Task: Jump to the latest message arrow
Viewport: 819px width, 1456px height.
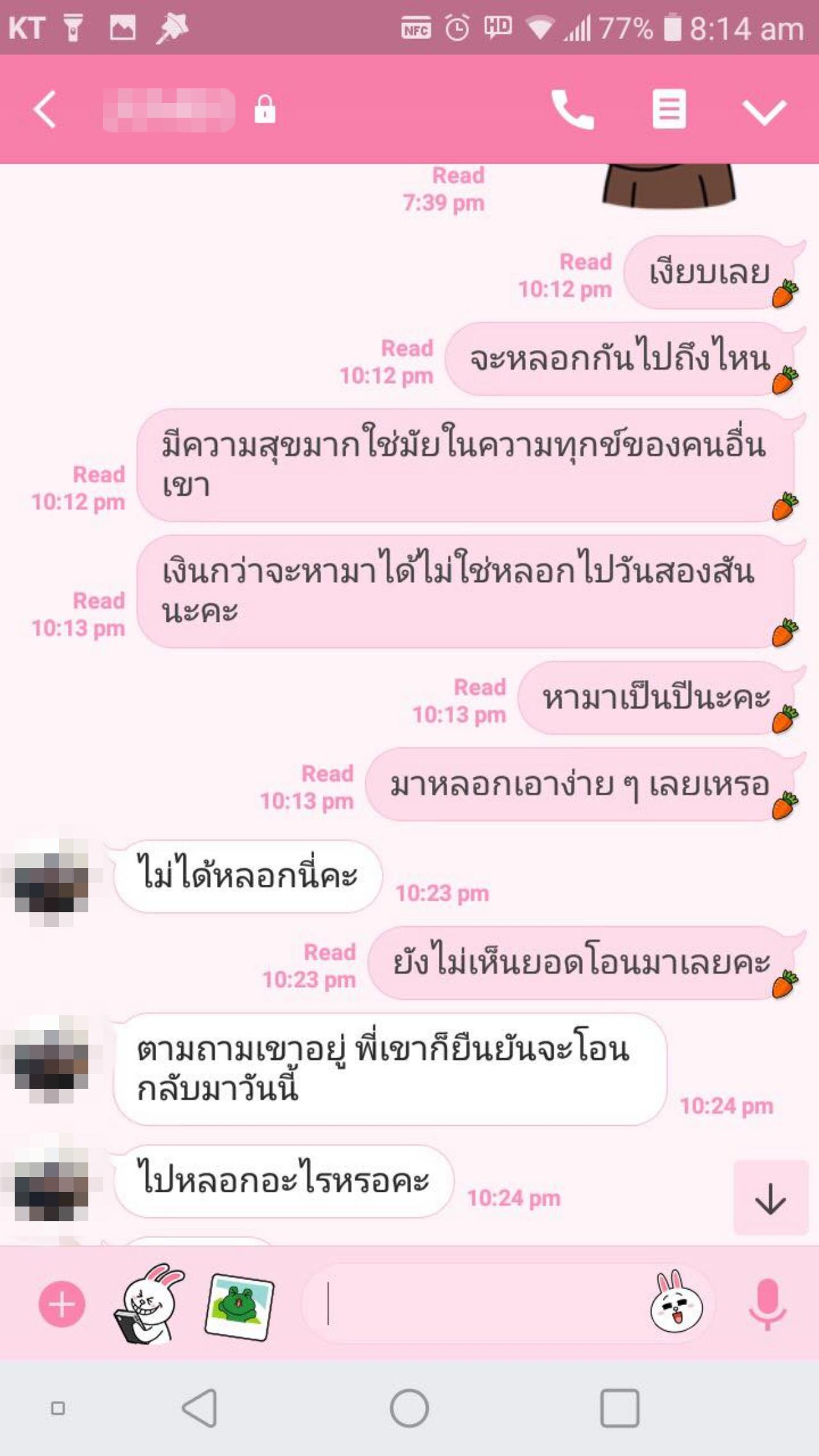Action: tap(770, 1198)
